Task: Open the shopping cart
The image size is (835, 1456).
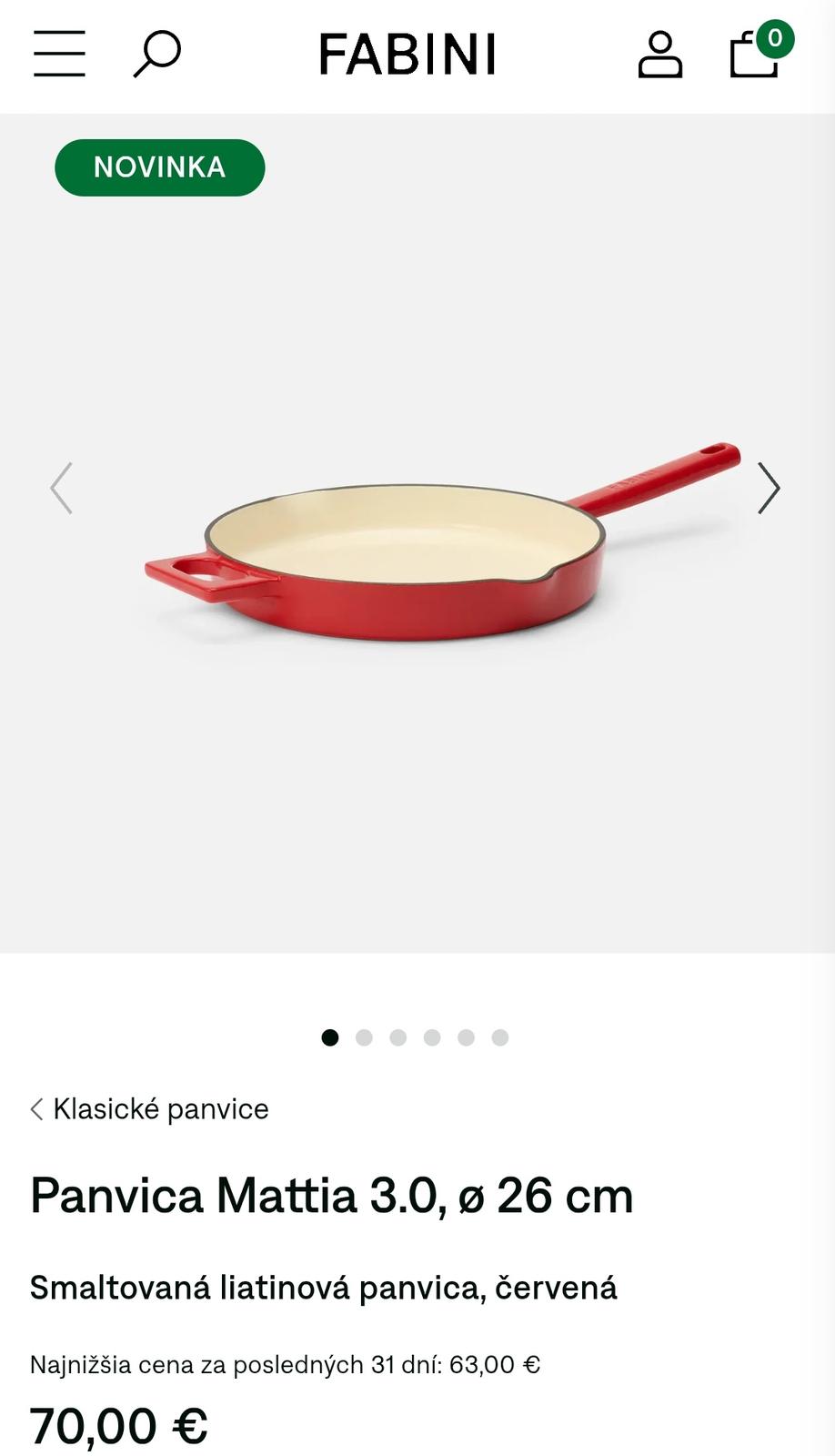Action: (756, 54)
